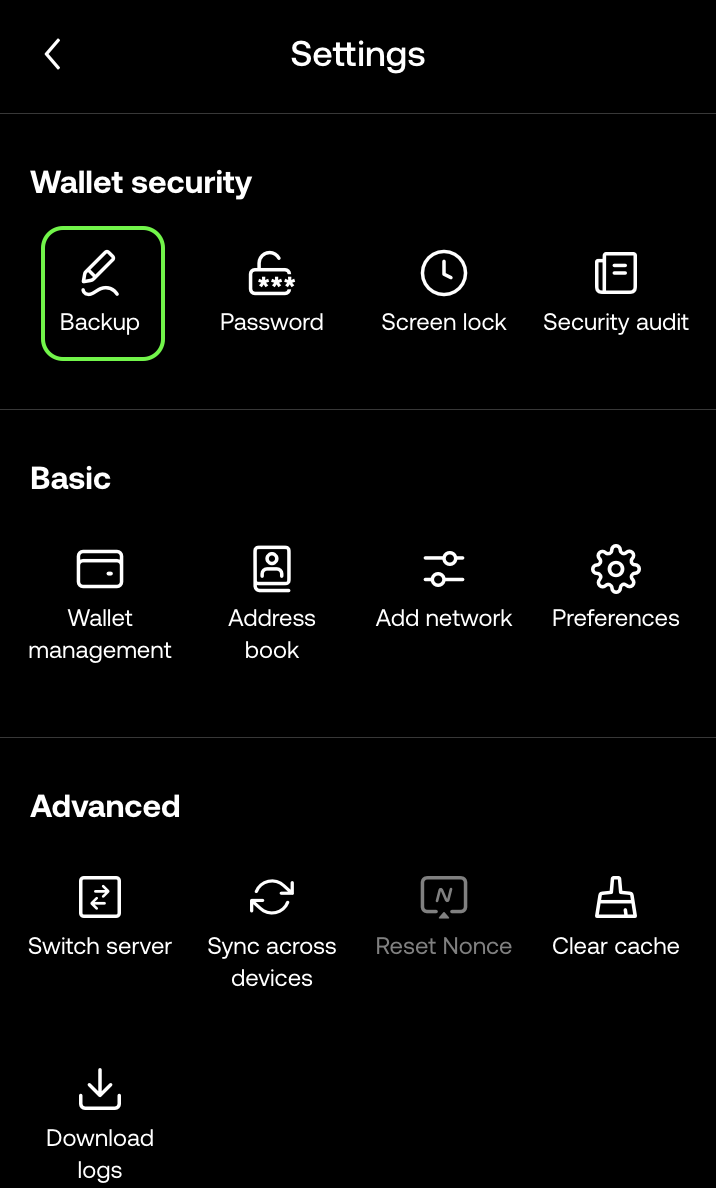Screen dimensions: 716x1188
Task: Open Preferences
Action: (616, 588)
